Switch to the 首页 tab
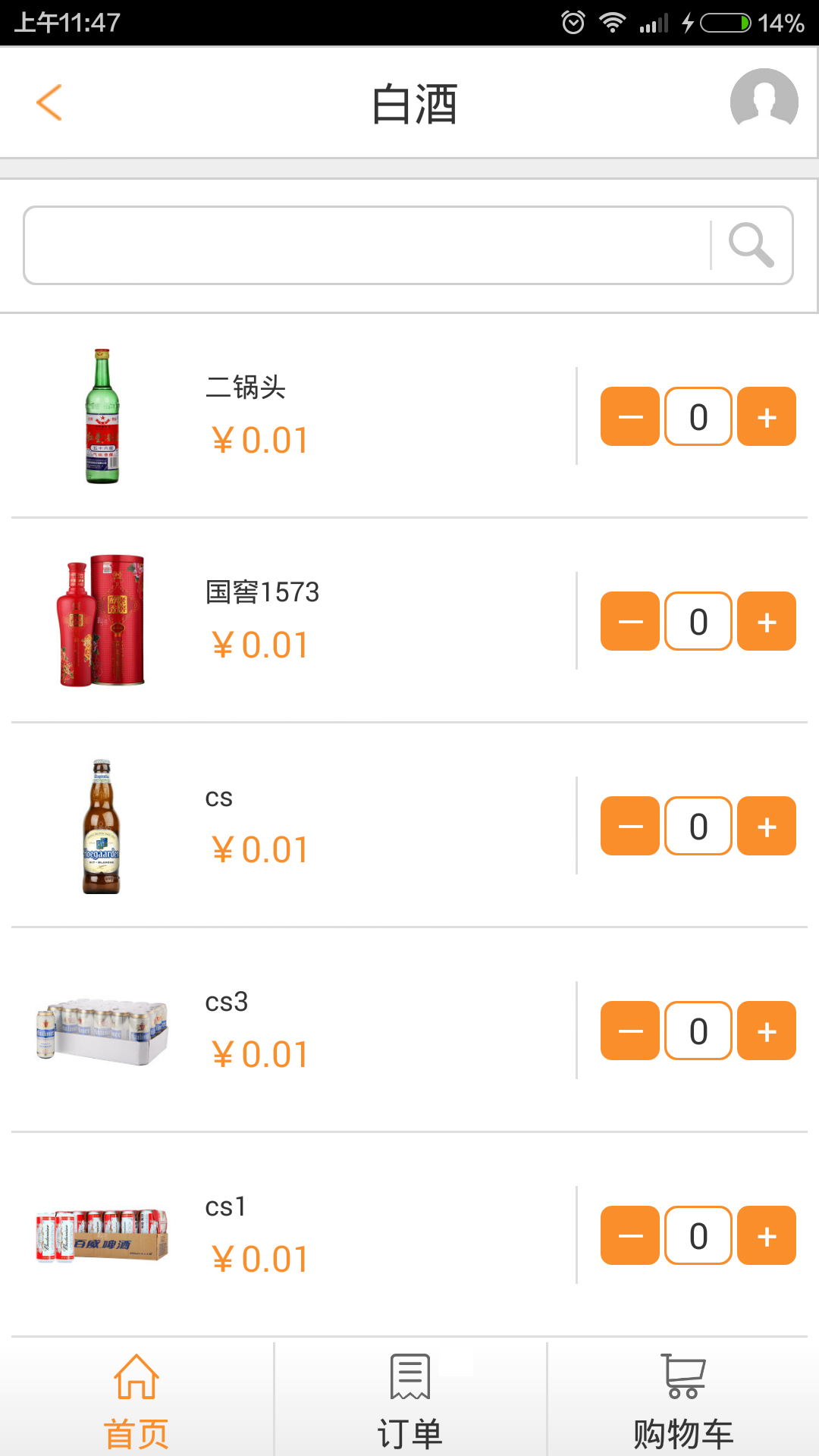819x1456 pixels. tap(136, 1400)
